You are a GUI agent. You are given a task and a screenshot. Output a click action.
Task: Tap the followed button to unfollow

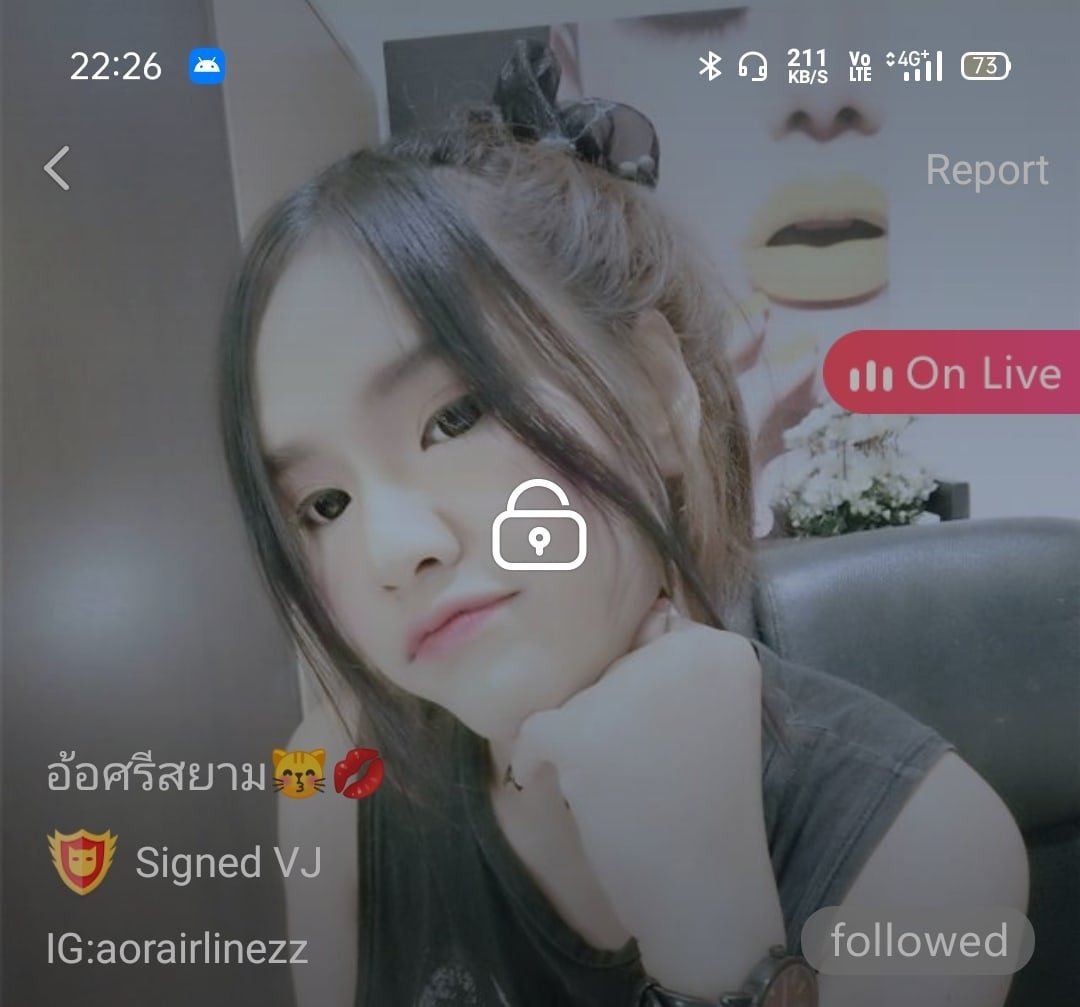pos(917,941)
